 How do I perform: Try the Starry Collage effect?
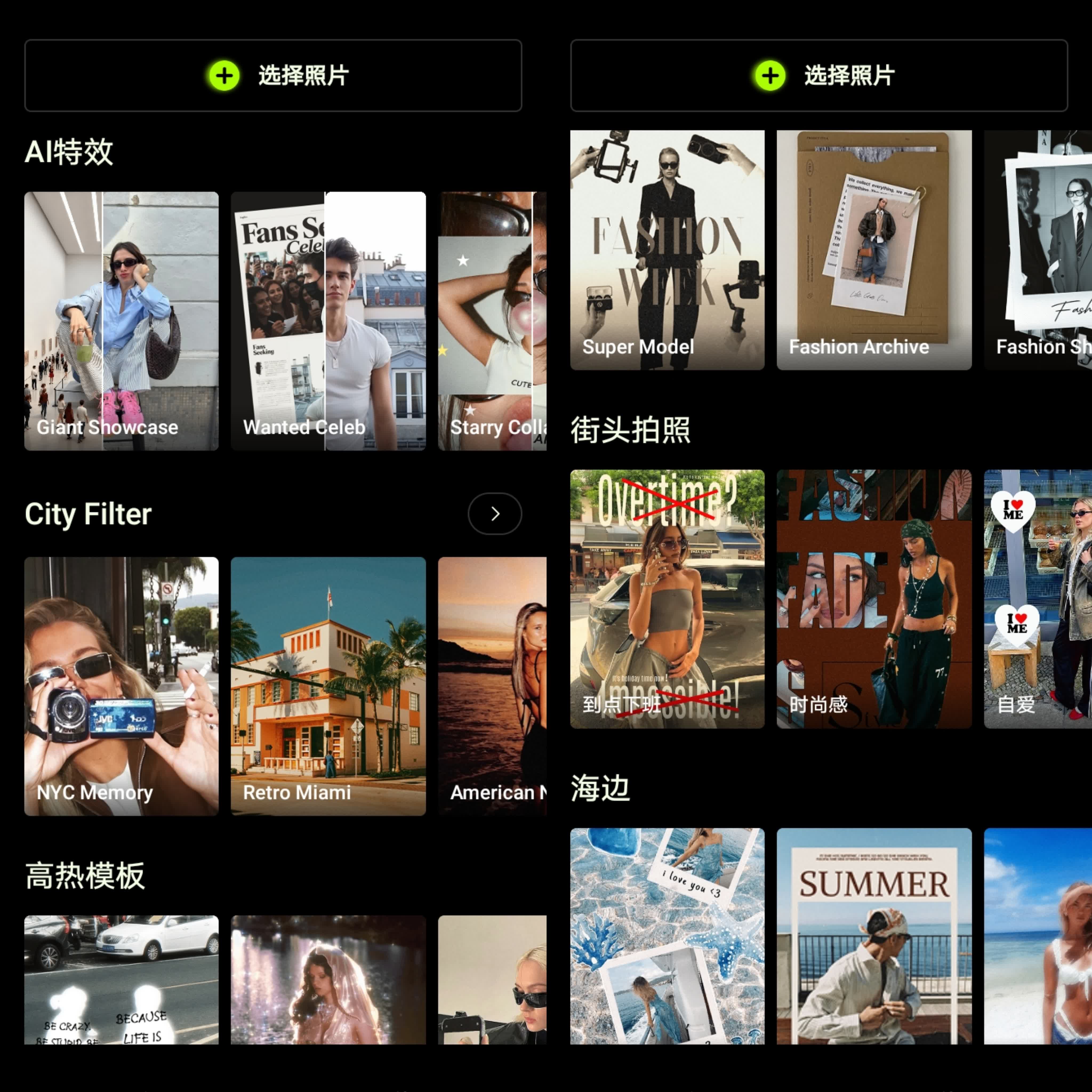[492, 320]
